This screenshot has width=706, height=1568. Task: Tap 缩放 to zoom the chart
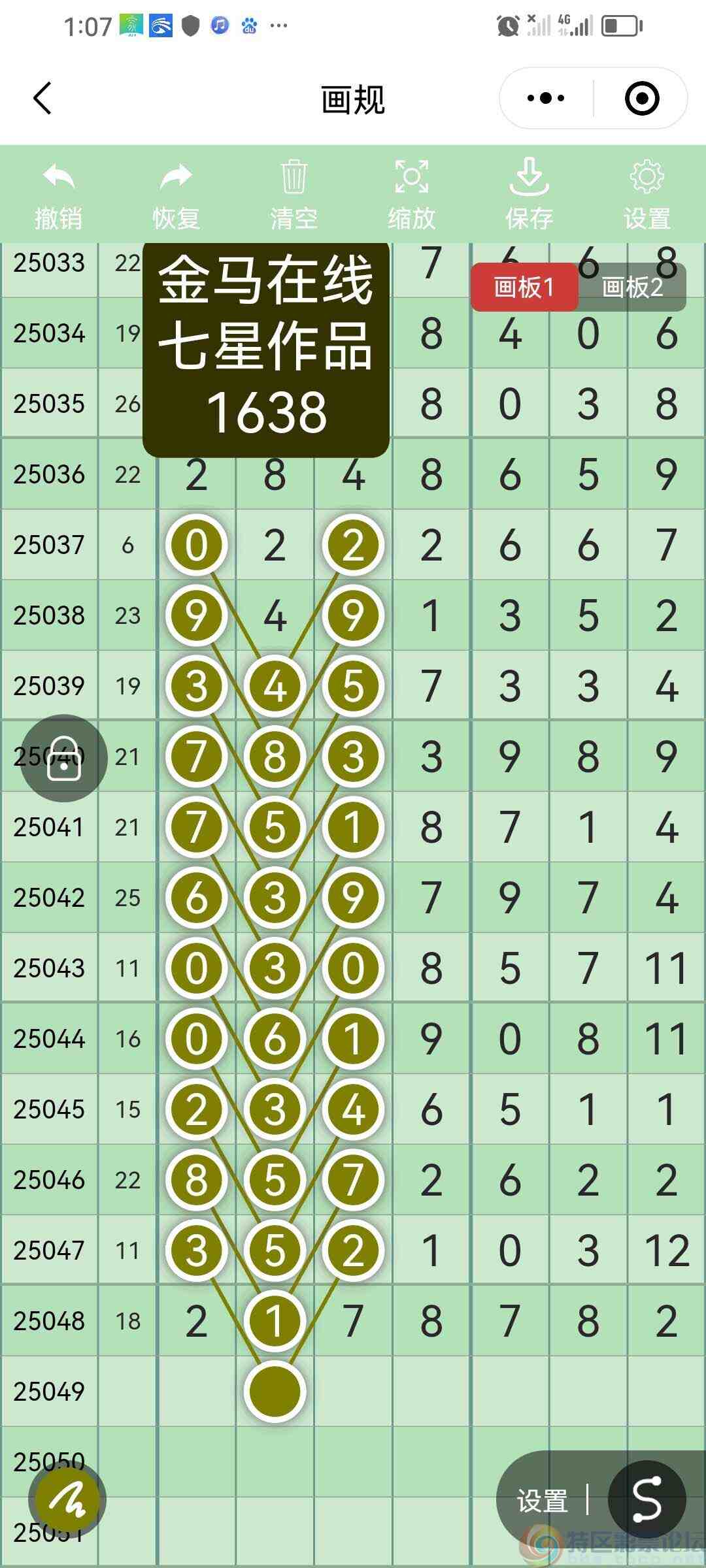pos(411,196)
